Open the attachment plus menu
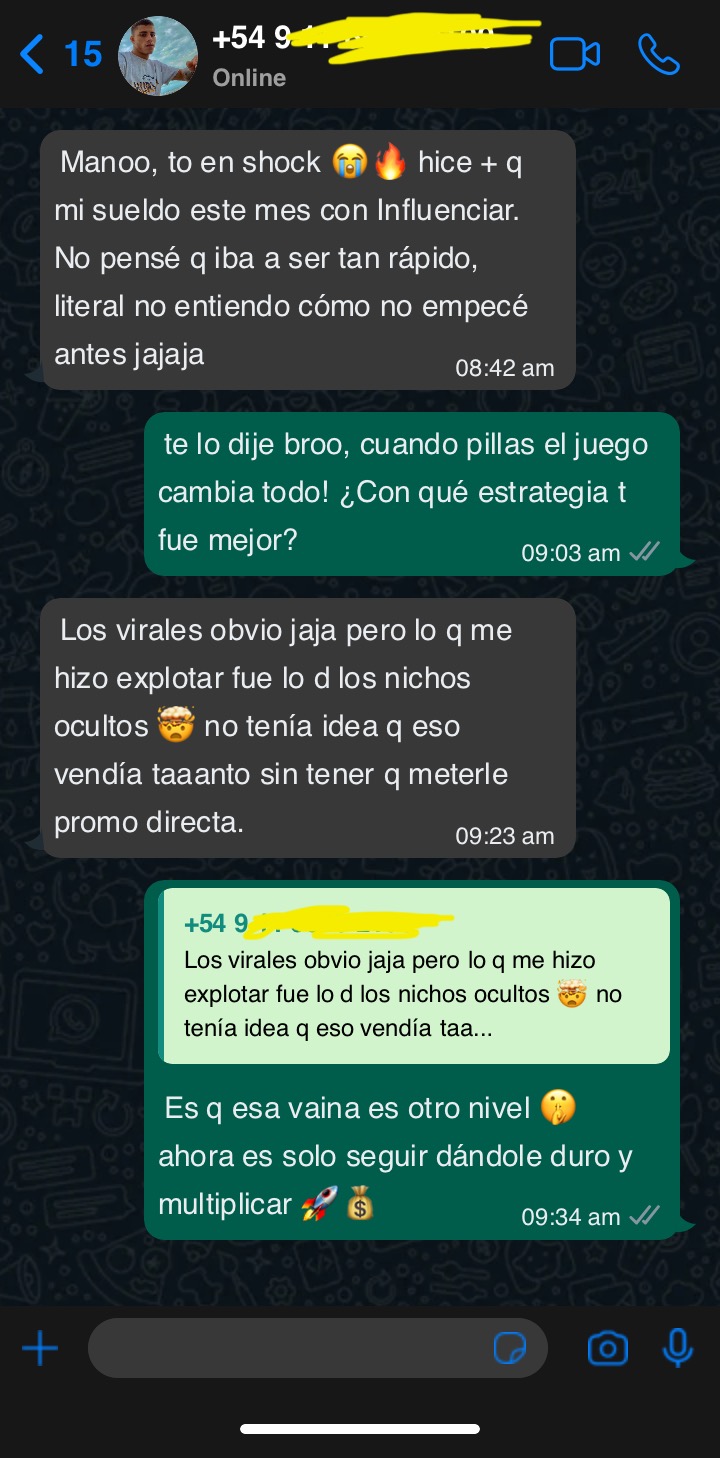 click(40, 1349)
